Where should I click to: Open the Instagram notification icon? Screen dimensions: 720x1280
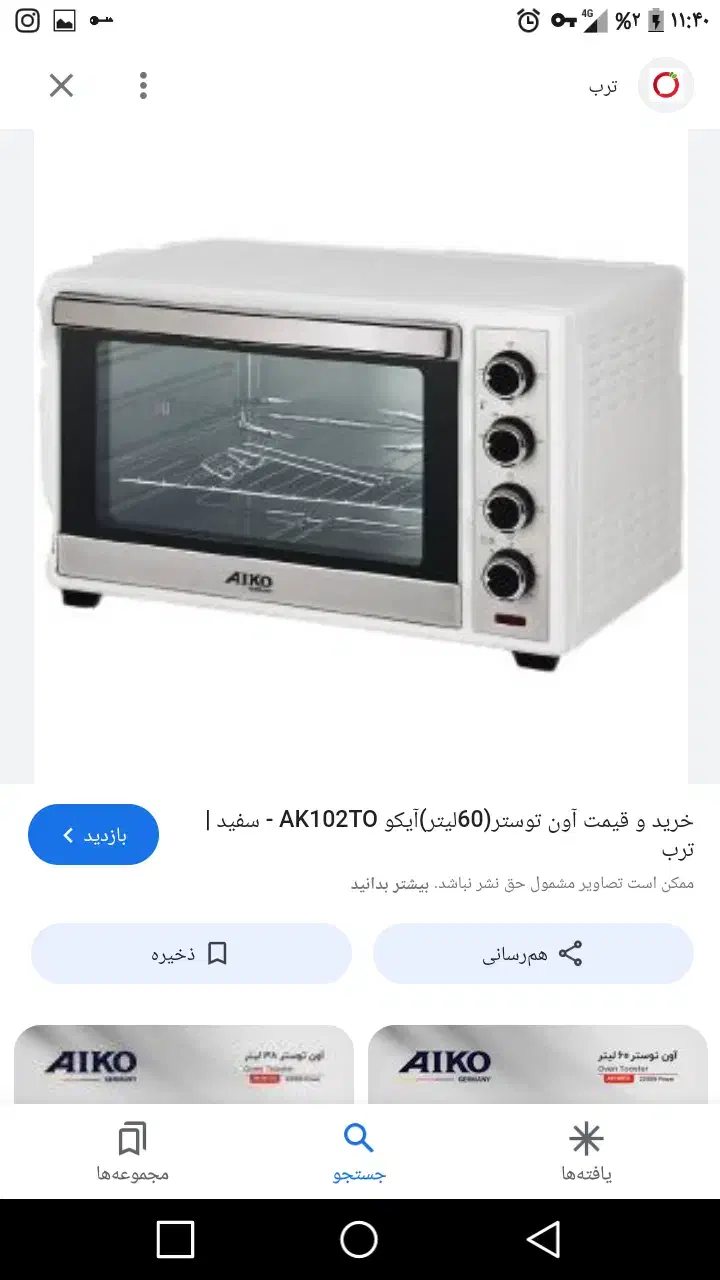pos(26,20)
